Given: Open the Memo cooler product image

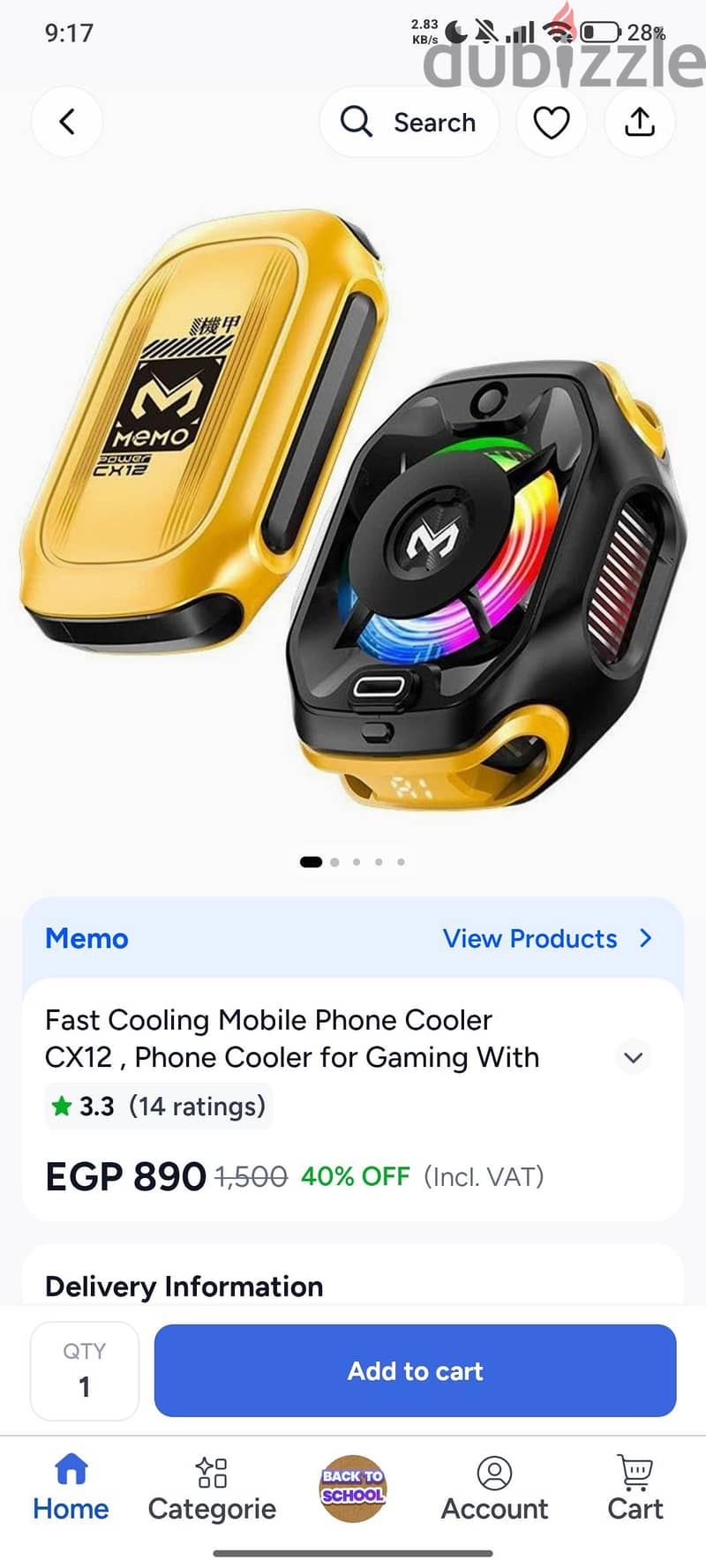Looking at the screenshot, I should [x=353, y=510].
